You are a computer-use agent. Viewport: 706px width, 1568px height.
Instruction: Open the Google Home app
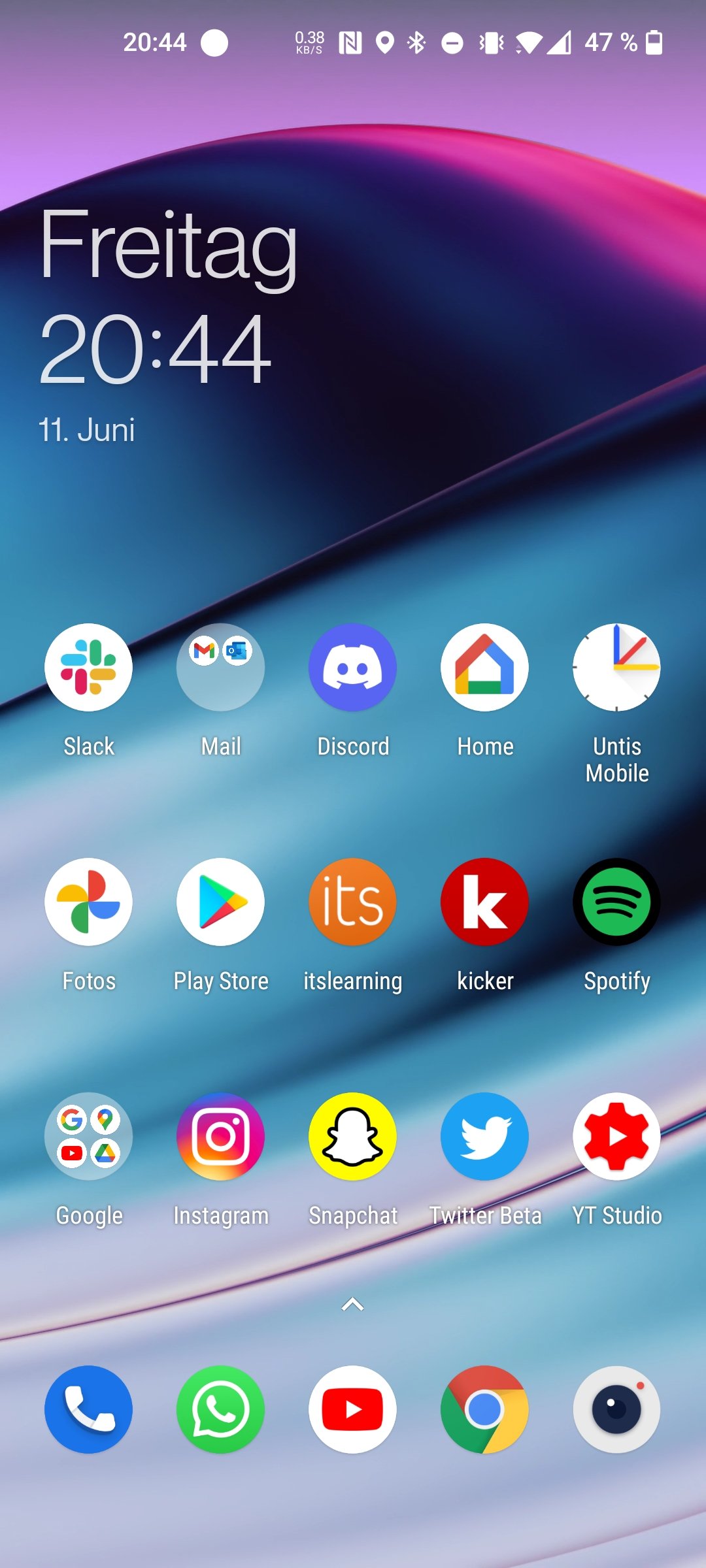tap(484, 667)
